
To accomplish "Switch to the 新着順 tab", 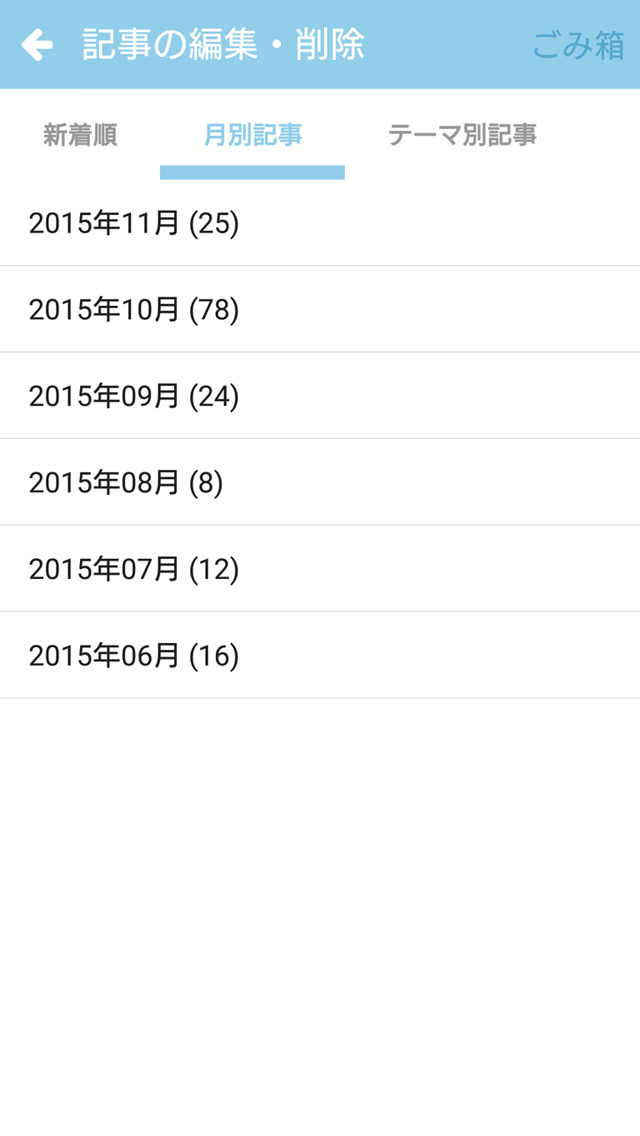I will (x=80, y=135).
